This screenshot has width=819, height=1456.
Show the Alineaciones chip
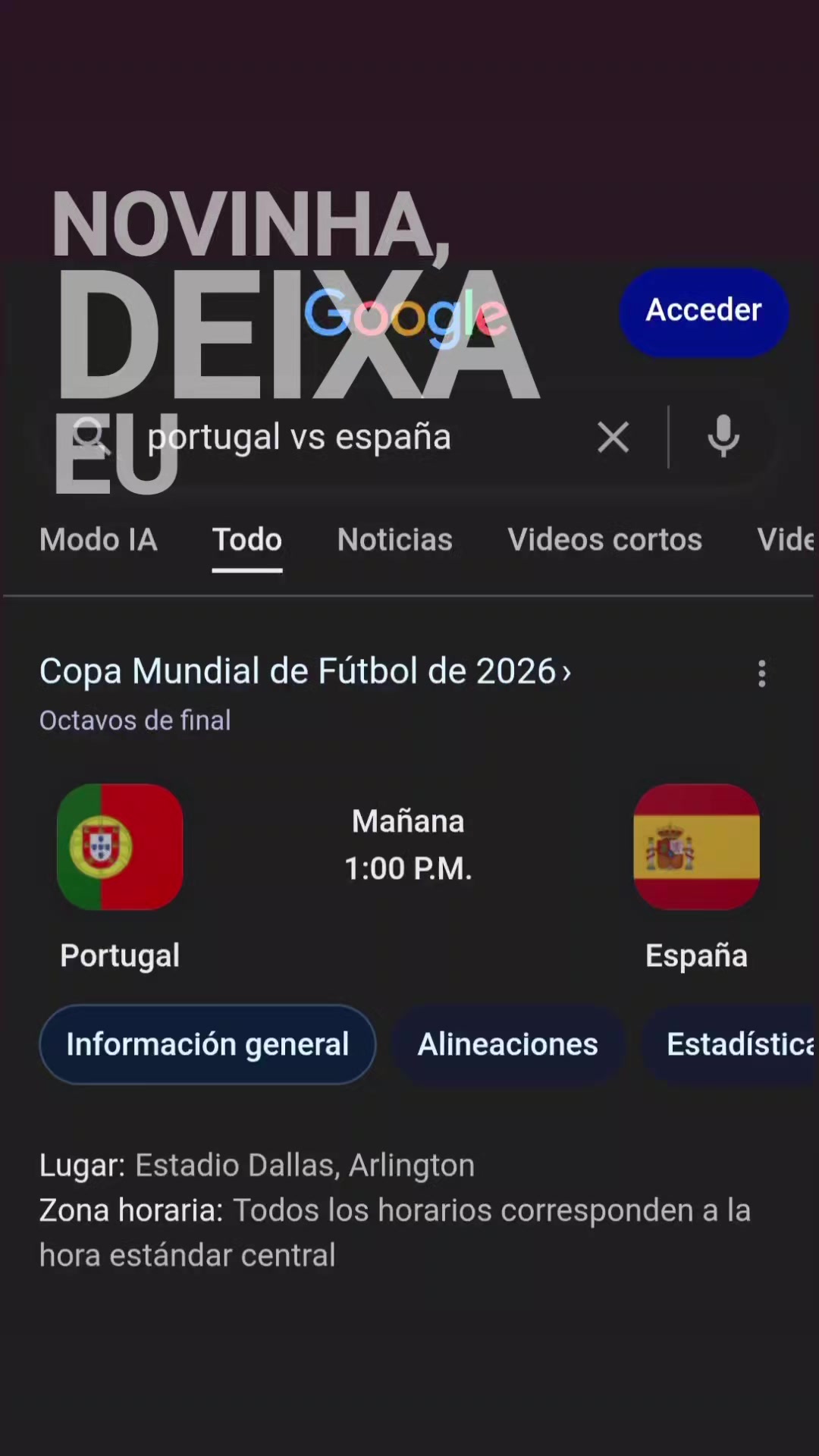[508, 1044]
